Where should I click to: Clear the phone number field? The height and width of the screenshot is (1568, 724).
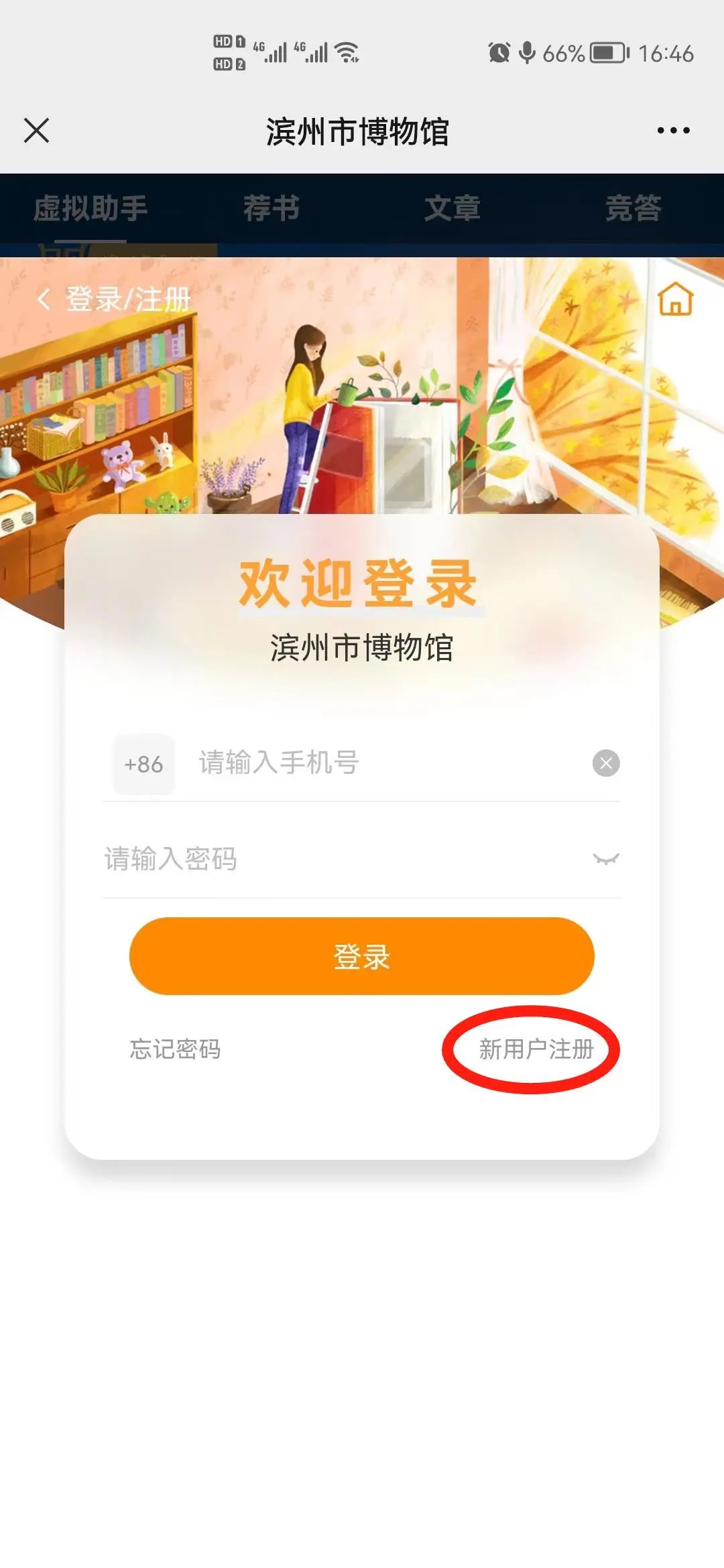pyautogui.click(x=606, y=763)
